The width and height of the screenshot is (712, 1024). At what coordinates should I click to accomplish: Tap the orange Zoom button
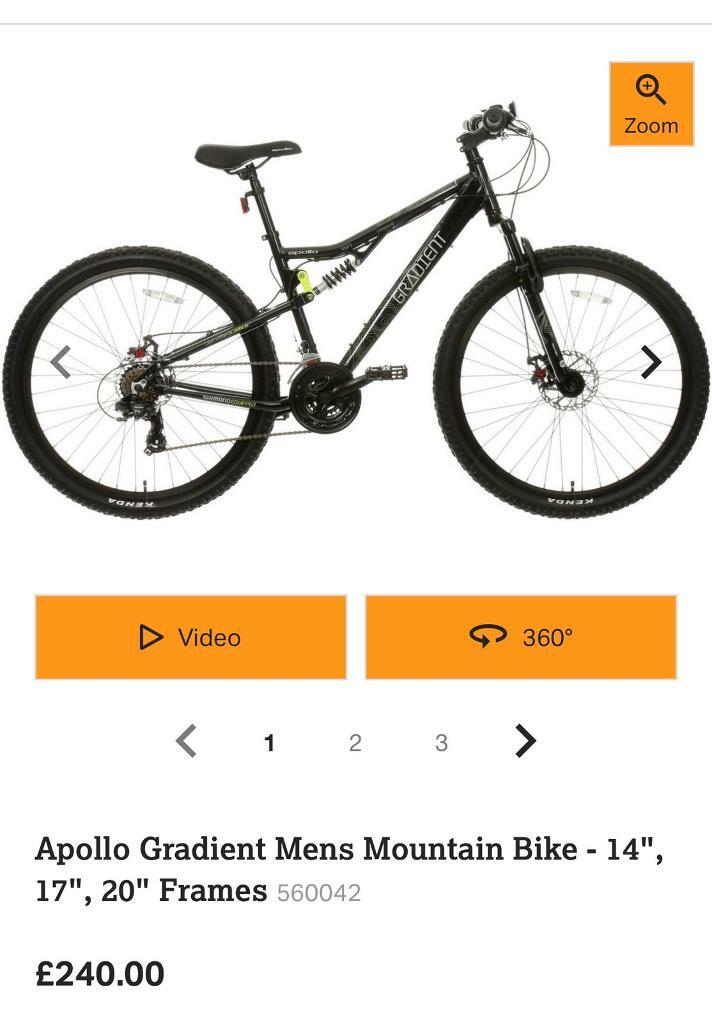click(x=651, y=104)
